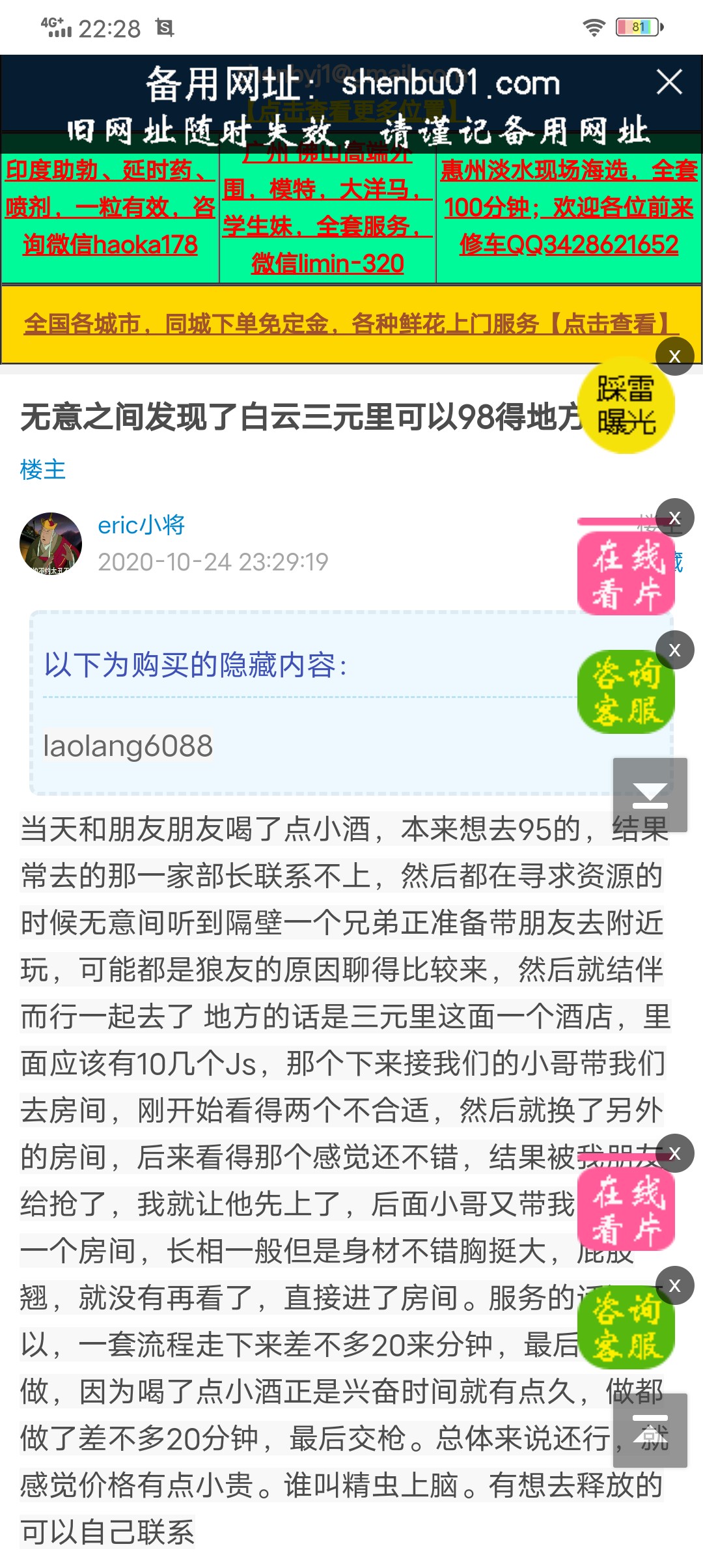This screenshot has height=1568, width=703.
Task: View eric小将's avatar picture
Action: pyautogui.click(x=51, y=543)
